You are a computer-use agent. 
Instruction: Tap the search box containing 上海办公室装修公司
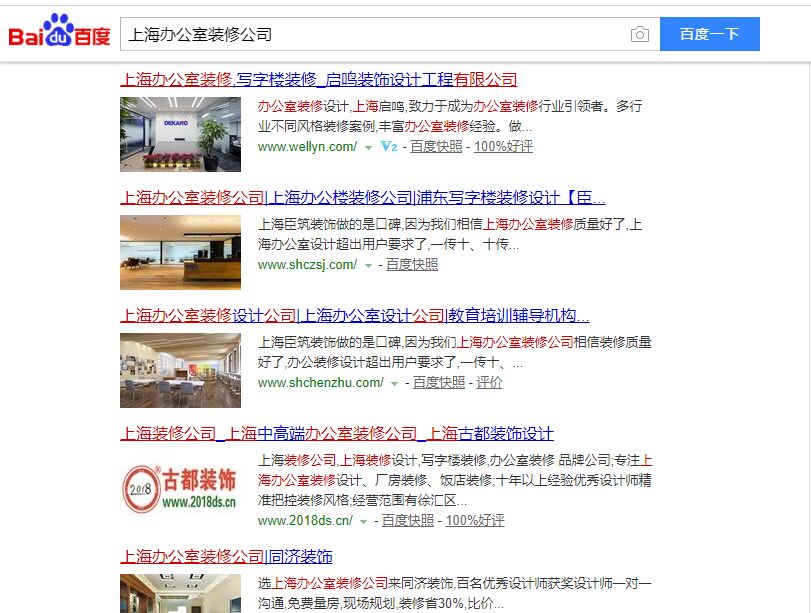tap(370, 34)
